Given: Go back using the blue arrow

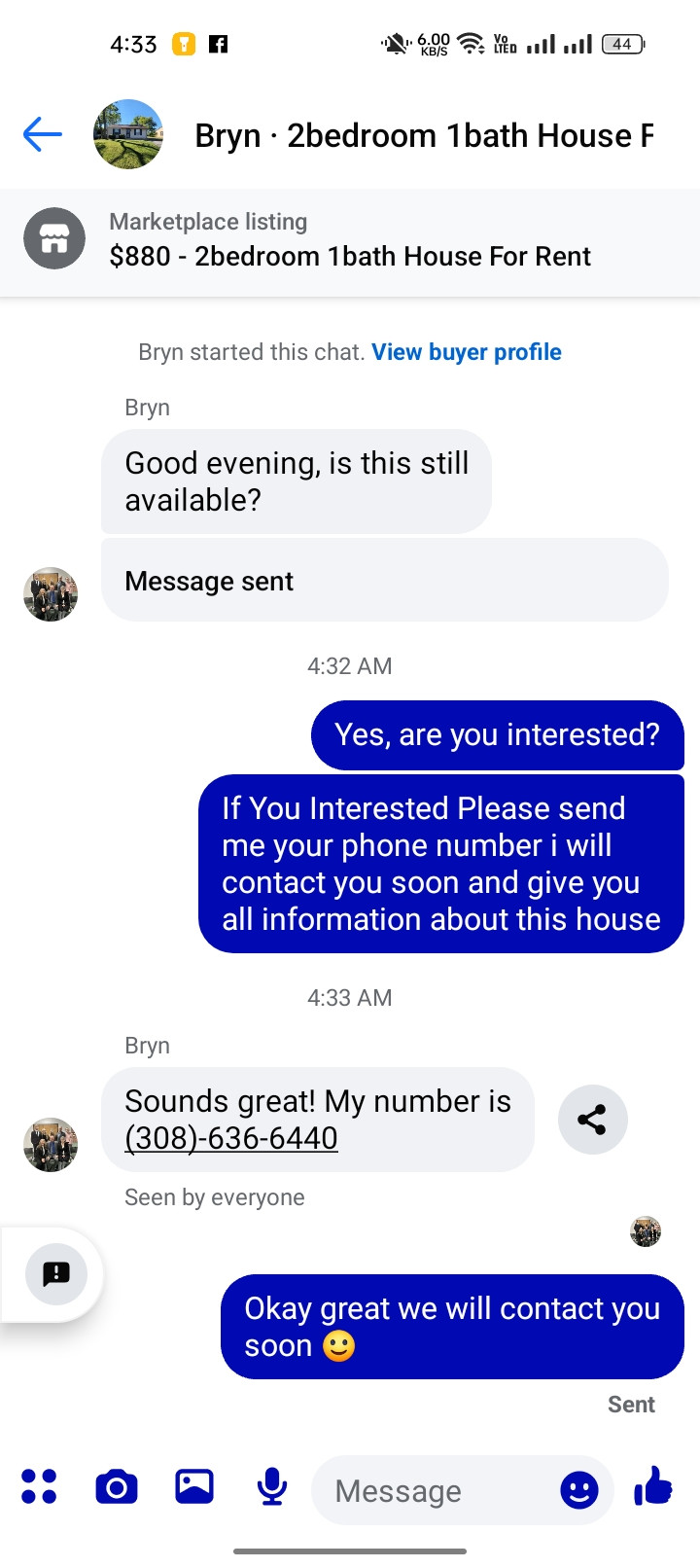Looking at the screenshot, I should (43, 134).
